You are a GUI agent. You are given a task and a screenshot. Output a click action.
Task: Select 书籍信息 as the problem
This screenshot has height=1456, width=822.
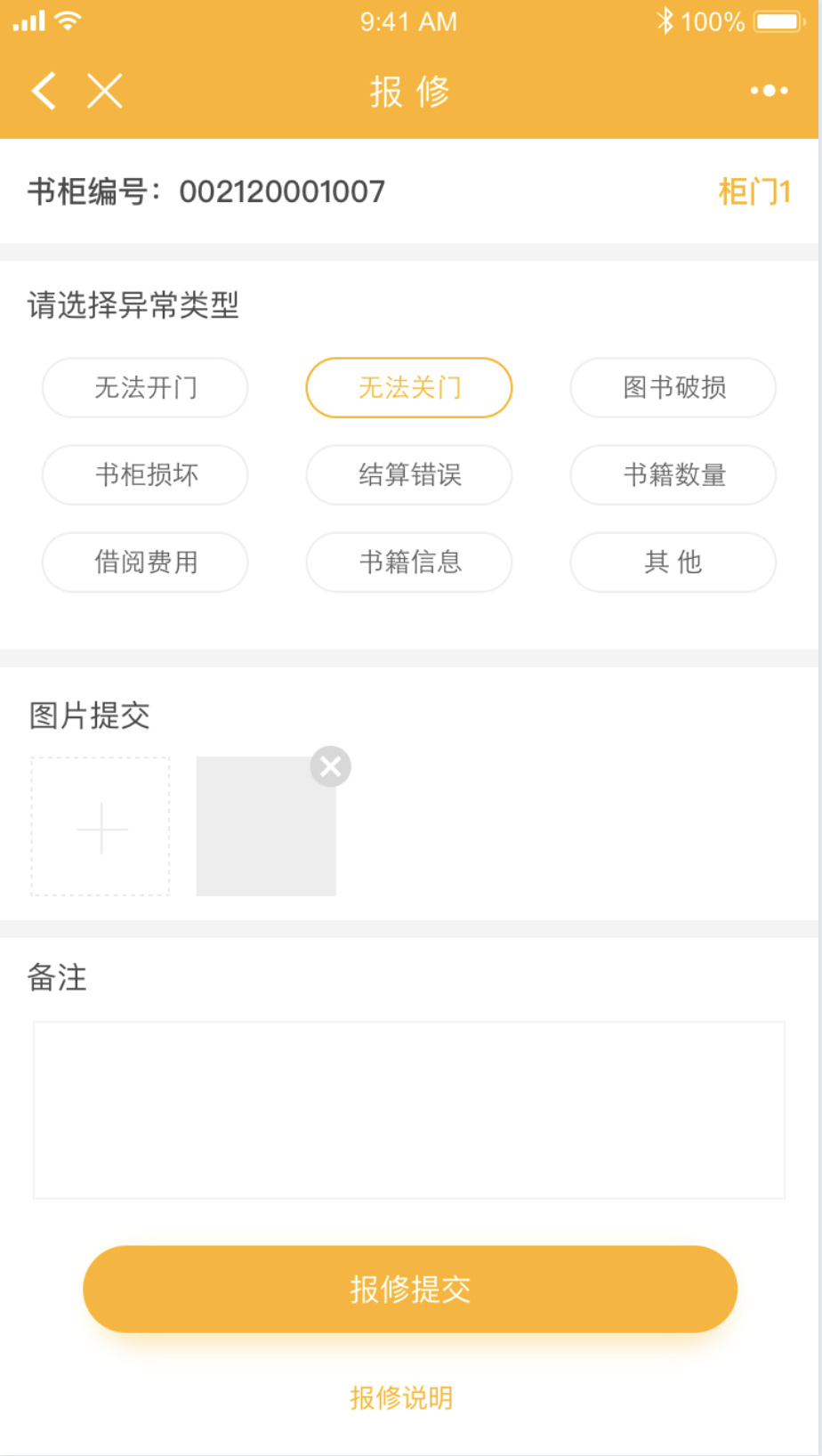409,562
